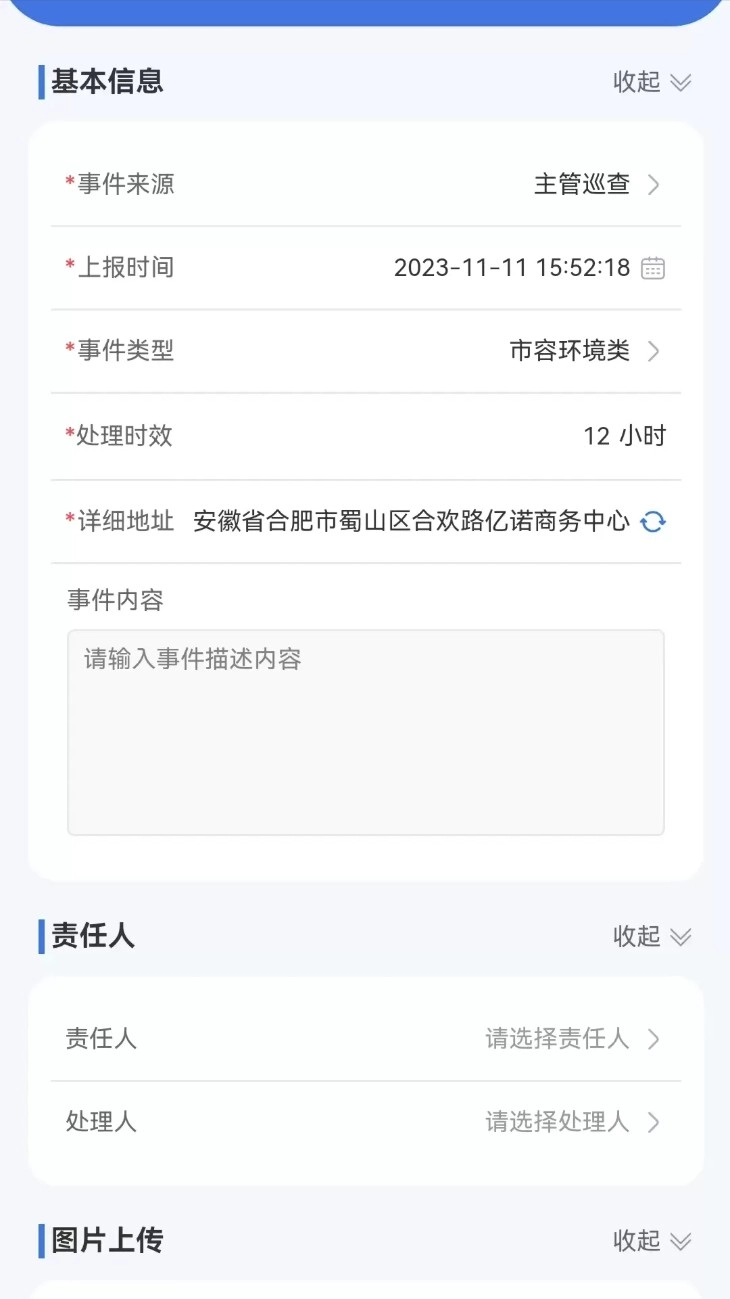
Task: Click the right arrow on 事件类型 row
Action: click(x=654, y=352)
